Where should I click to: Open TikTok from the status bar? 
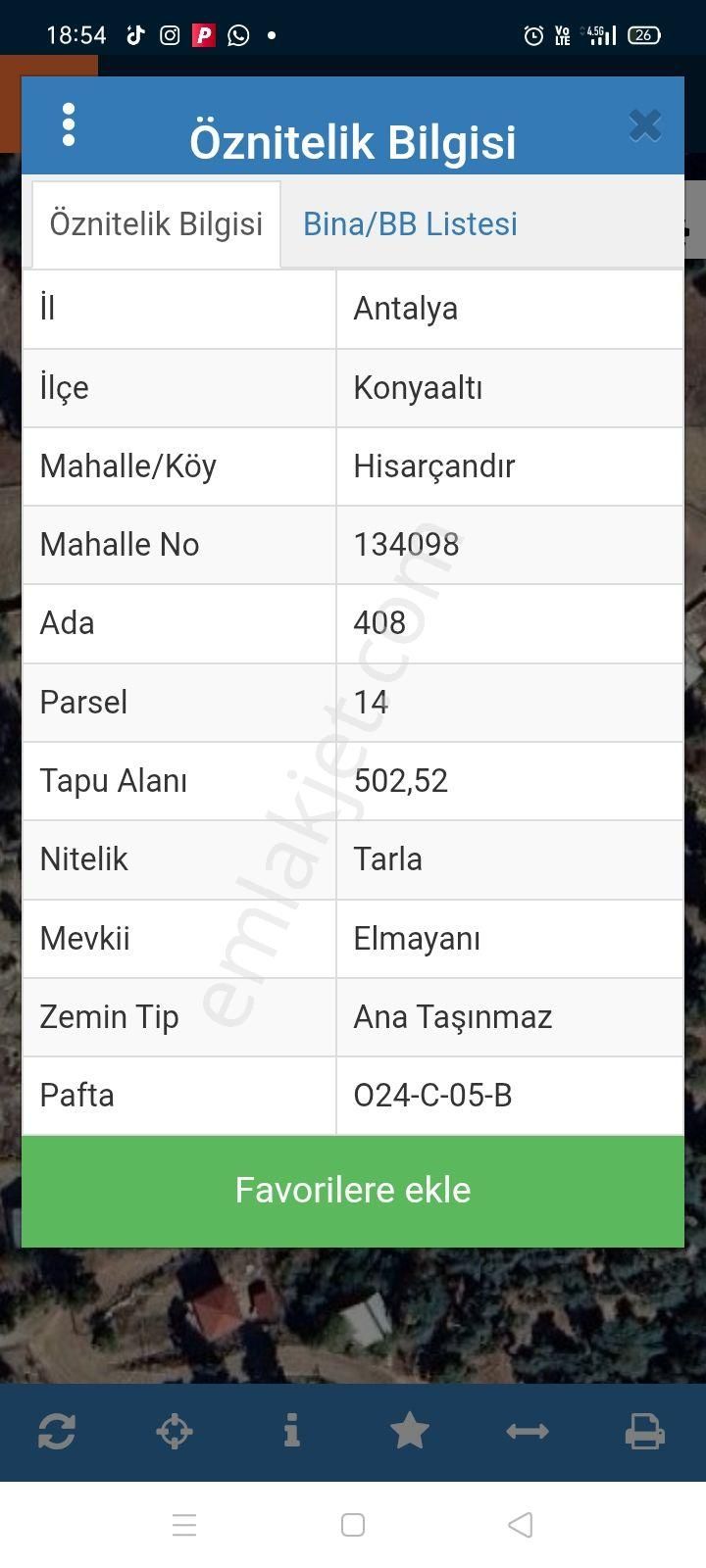(135, 34)
